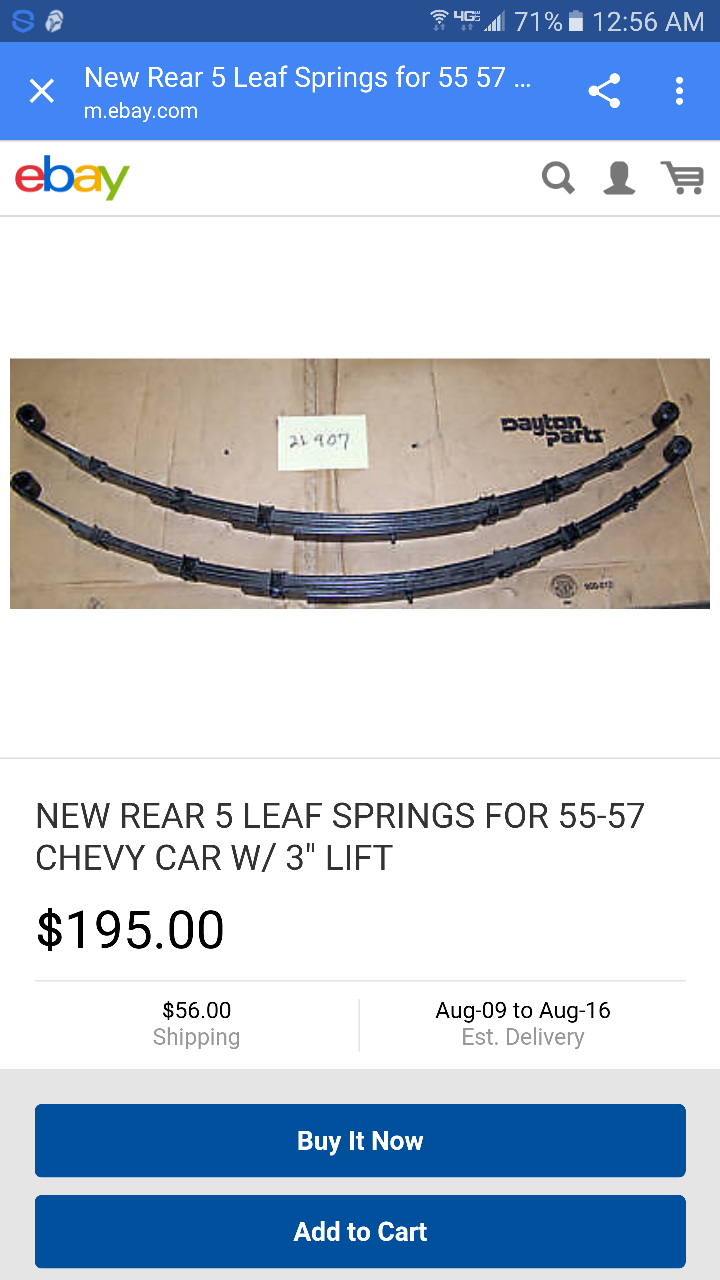The image size is (720, 1280).
Task: Open the eBay shopping cart icon
Action: coord(683,178)
